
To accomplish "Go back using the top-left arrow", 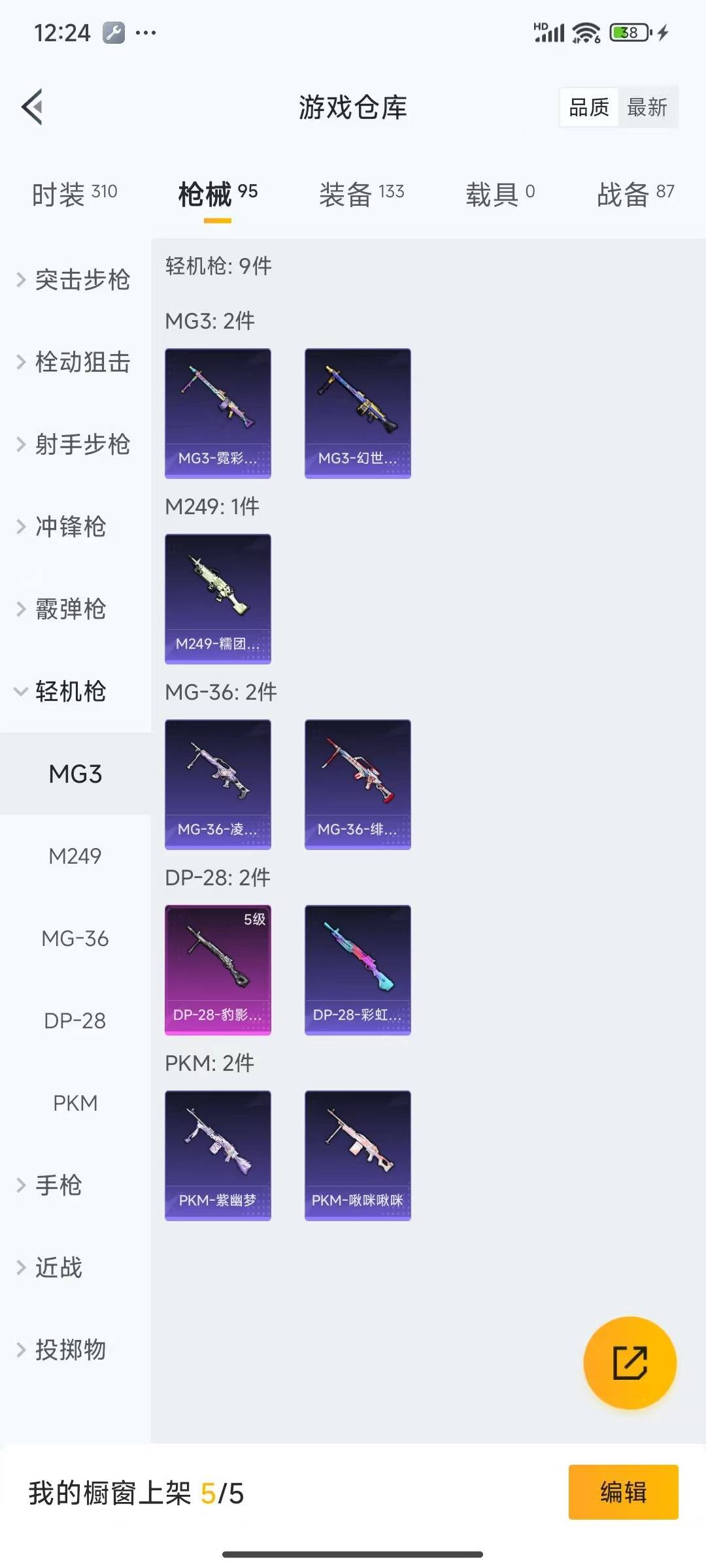I will (x=33, y=106).
